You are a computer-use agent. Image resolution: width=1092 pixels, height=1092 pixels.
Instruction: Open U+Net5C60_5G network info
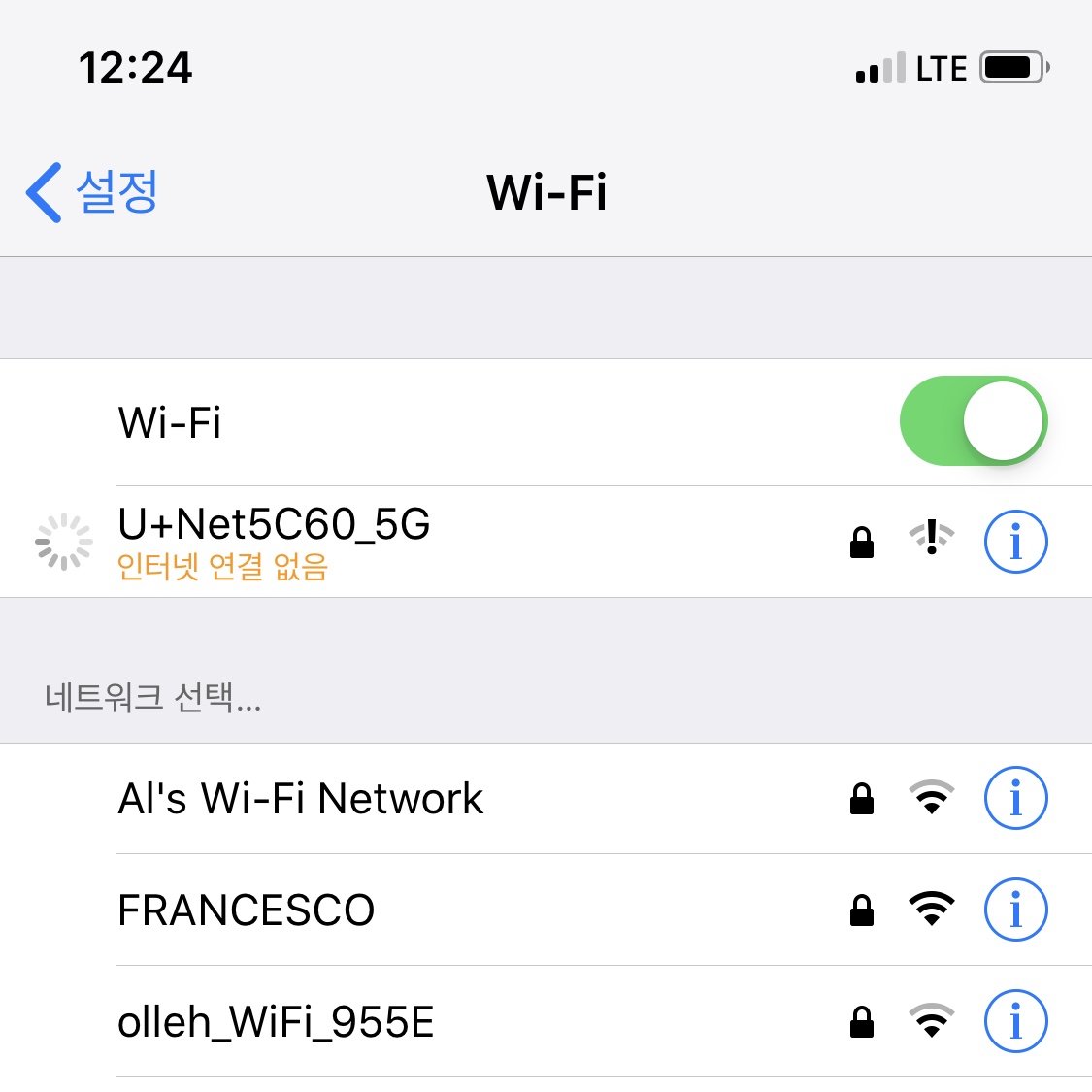click(1015, 542)
